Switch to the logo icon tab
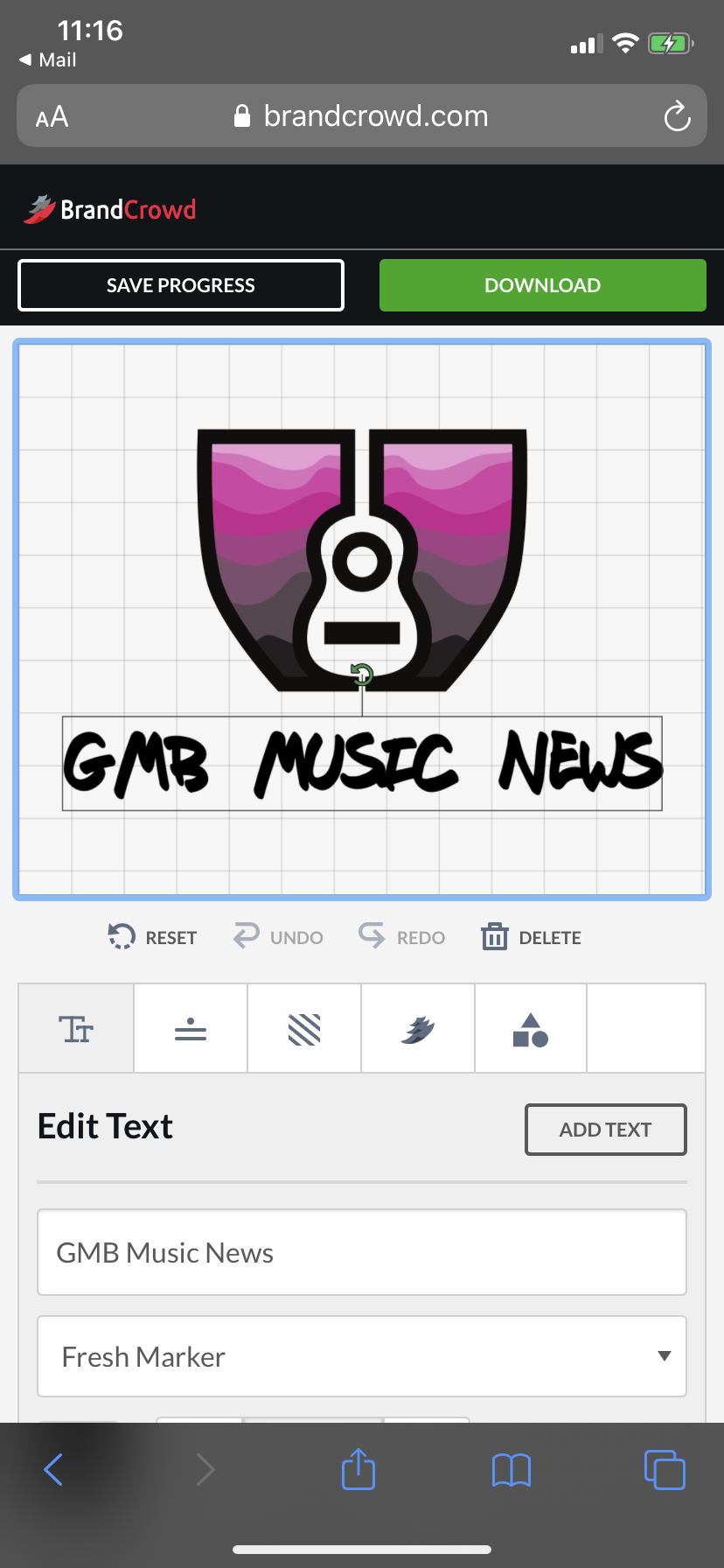Viewport: 724px width, 1568px height. [418, 1029]
